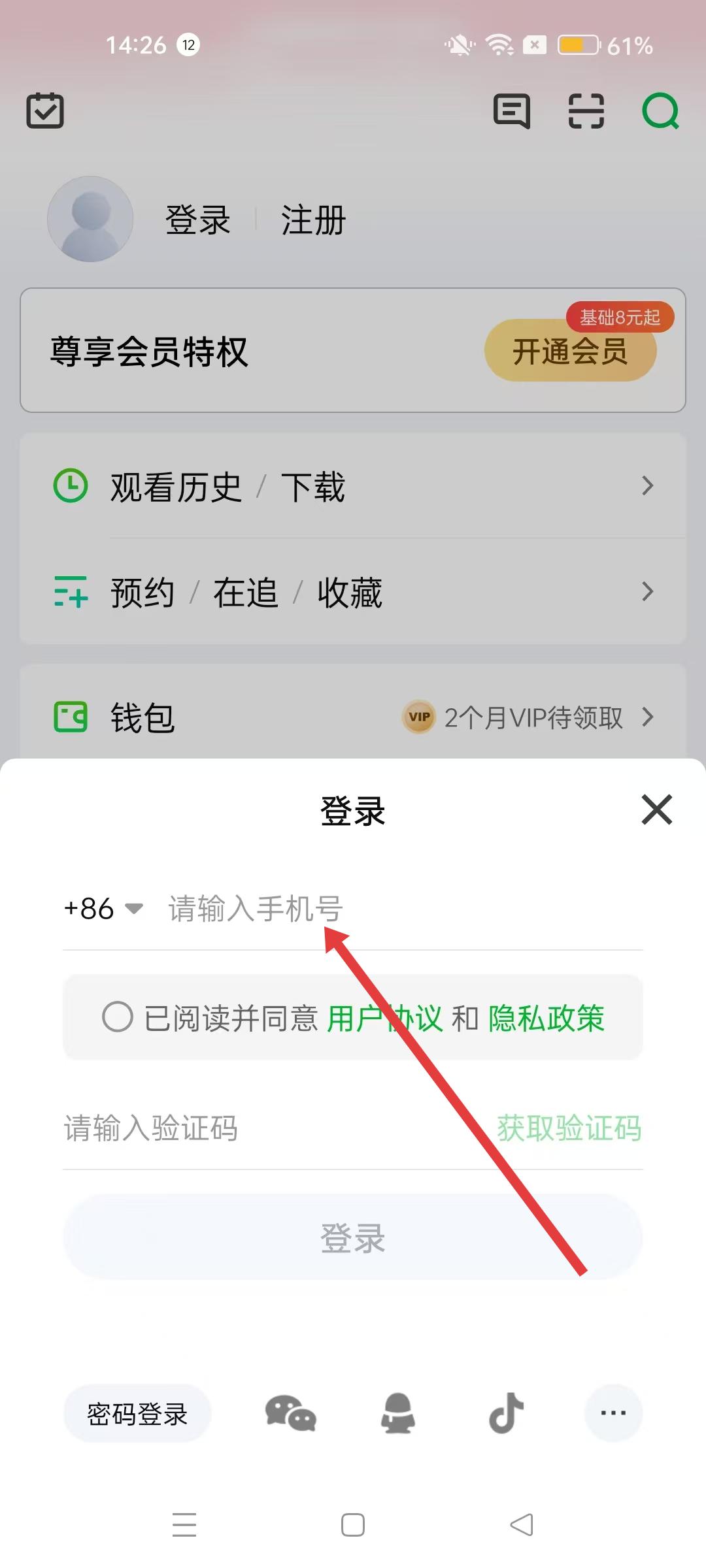Show more login options (three dots)
Viewport: 706px width, 1568px height.
tap(613, 1413)
